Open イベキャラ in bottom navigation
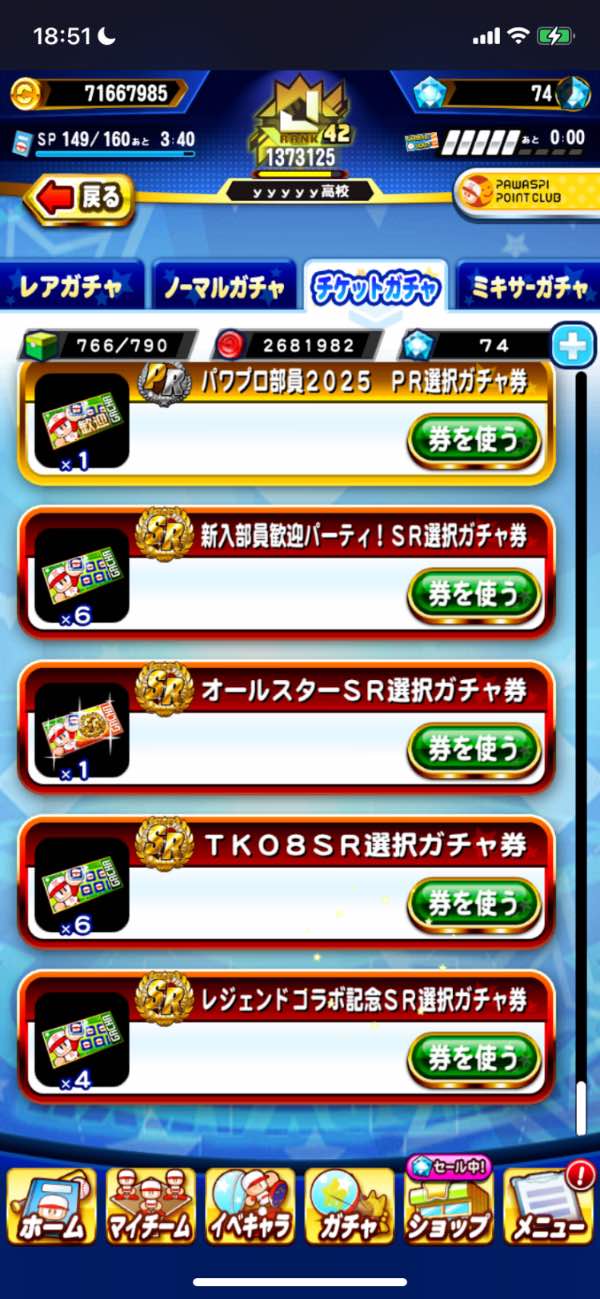Image resolution: width=600 pixels, height=1299 pixels. click(x=250, y=1206)
